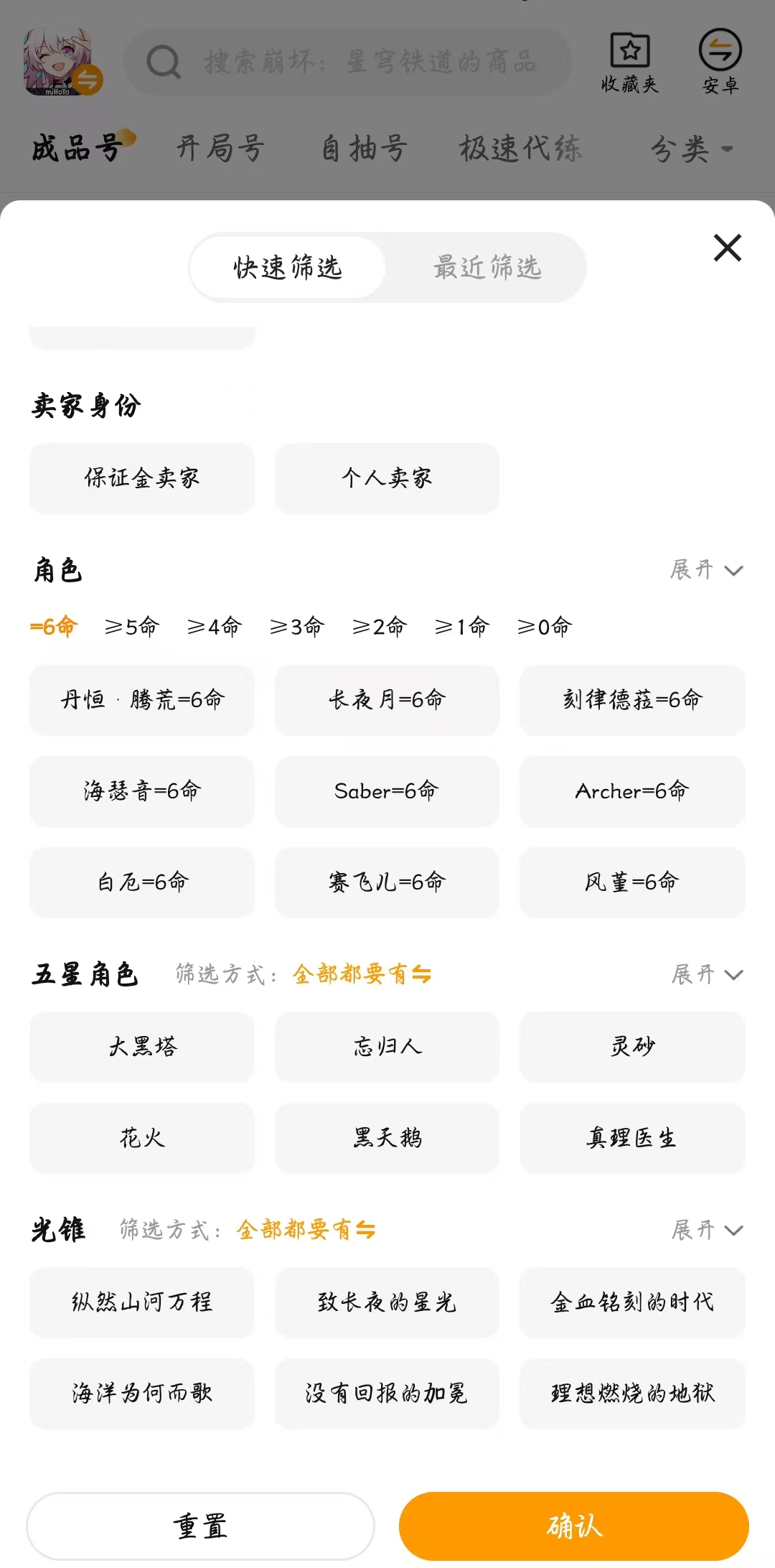Select the 黑天鹅 character chip
Screen dimensions: 775x1568
tap(387, 1138)
